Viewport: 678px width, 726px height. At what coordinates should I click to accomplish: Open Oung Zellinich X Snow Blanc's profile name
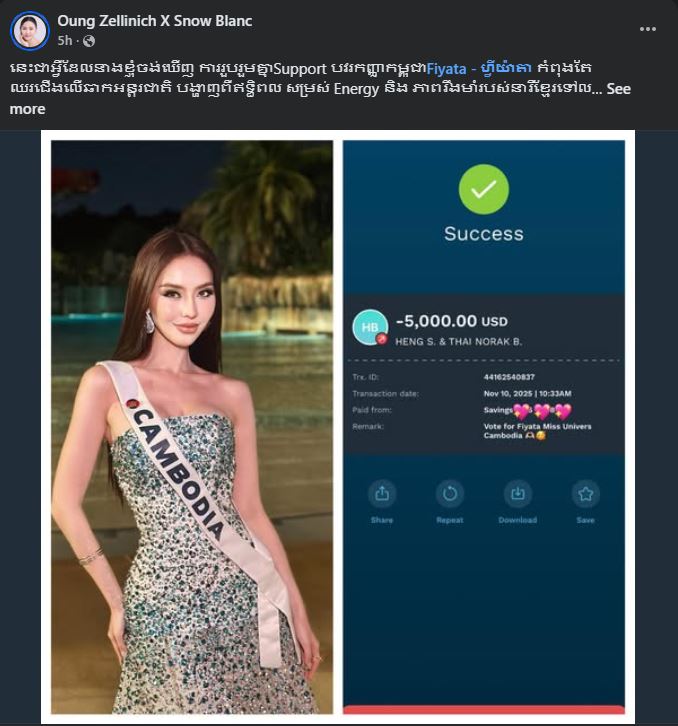coord(155,21)
